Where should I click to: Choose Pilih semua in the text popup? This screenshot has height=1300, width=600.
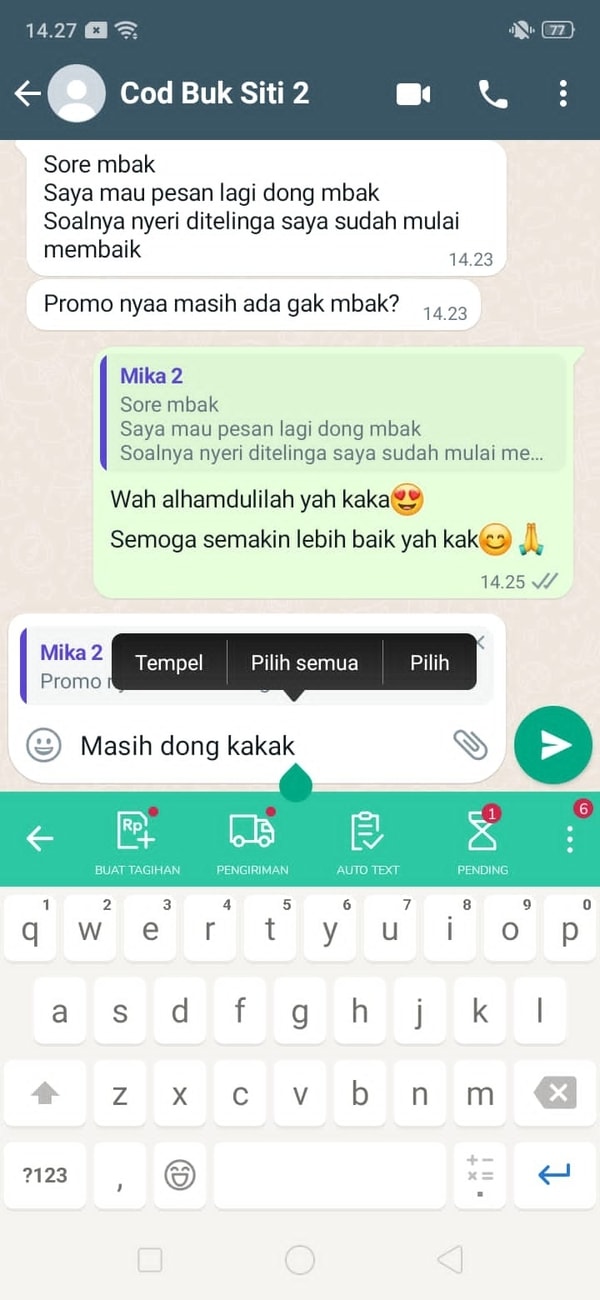304,663
